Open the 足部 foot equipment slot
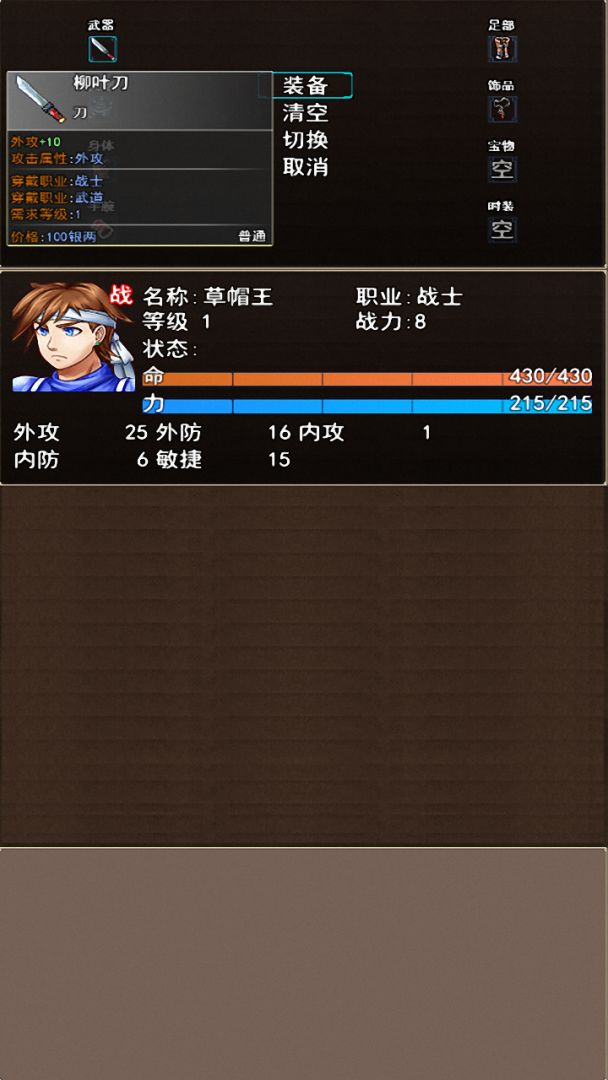The width and height of the screenshot is (608, 1080). [502, 48]
